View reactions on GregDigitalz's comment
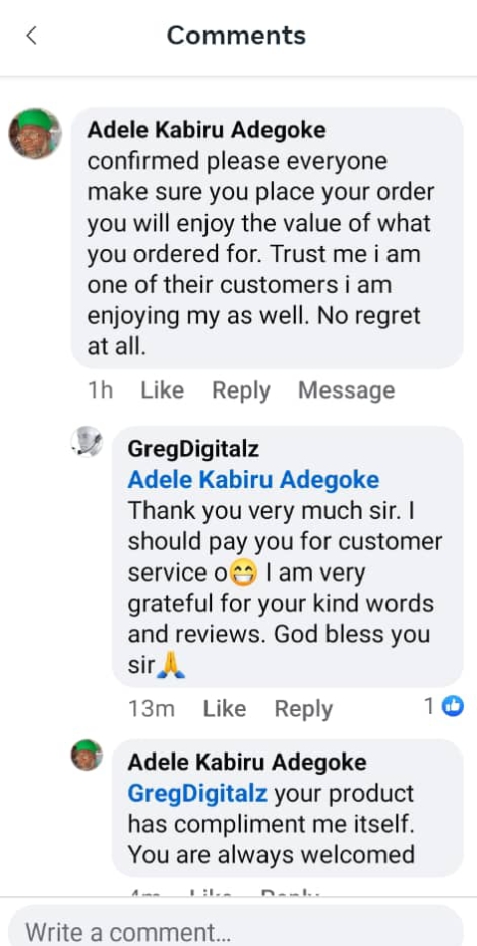Image resolution: width=477 pixels, height=946 pixels. (x=444, y=706)
